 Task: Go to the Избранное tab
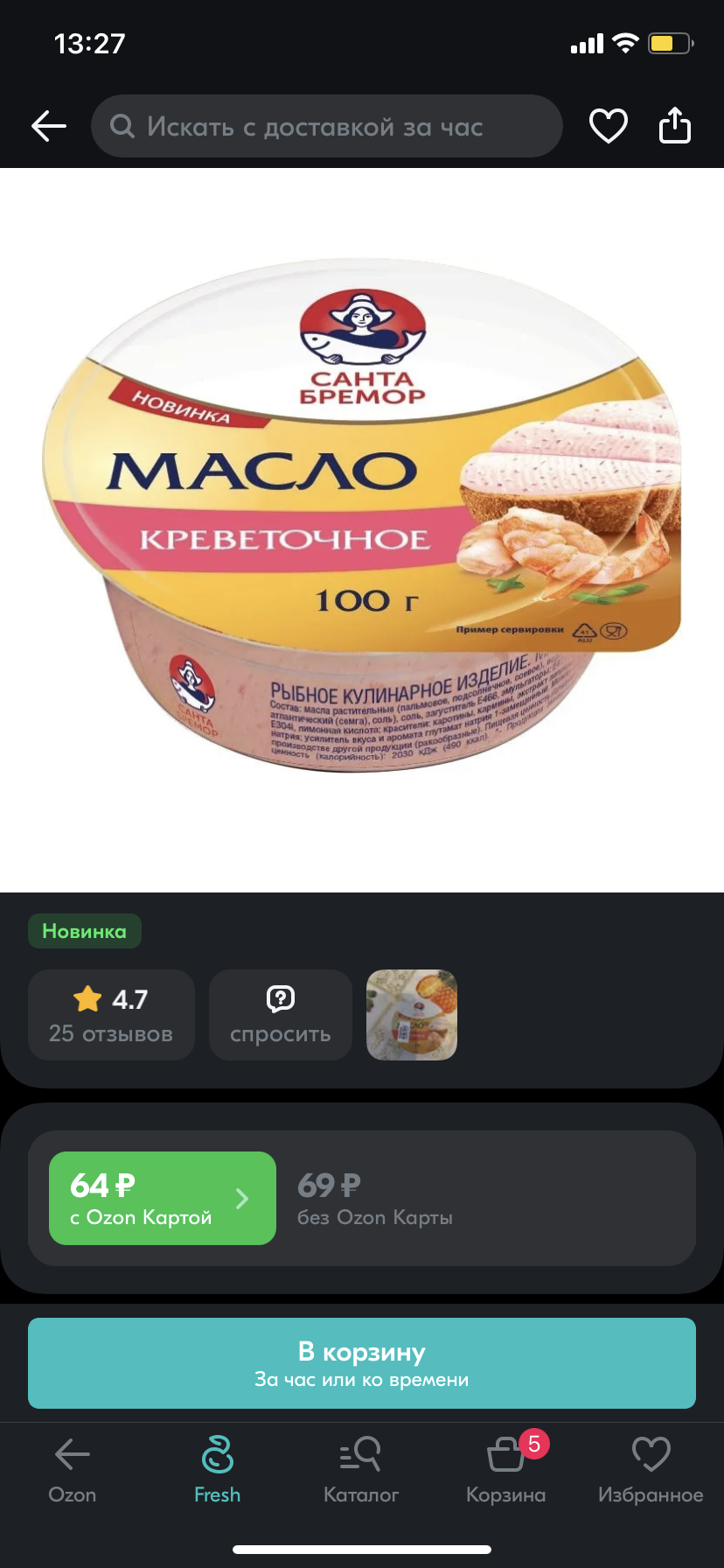651,1470
